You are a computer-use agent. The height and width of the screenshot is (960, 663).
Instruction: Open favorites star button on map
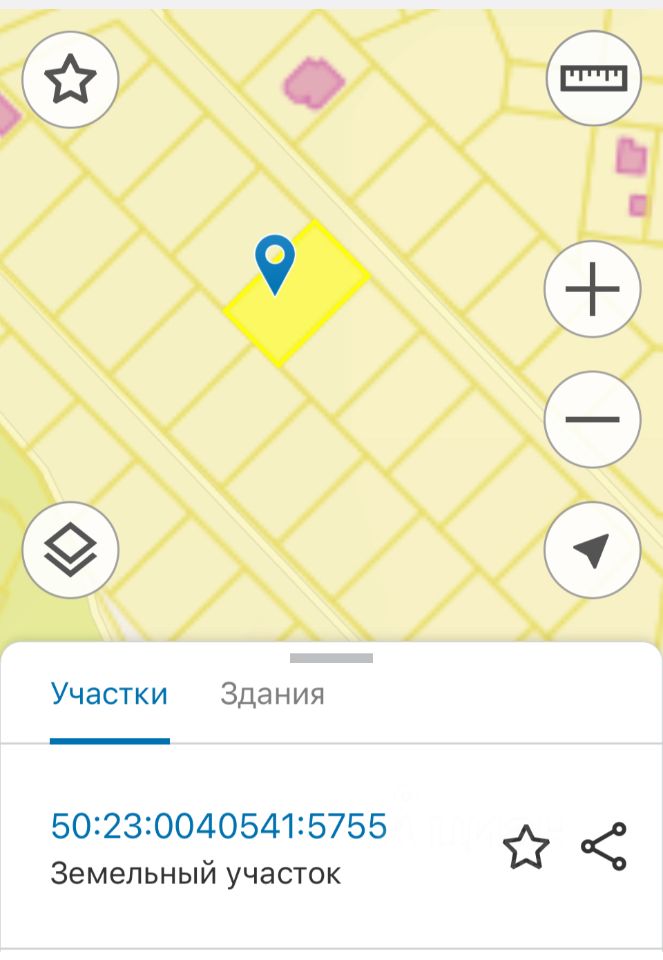[x=70, y=79]
